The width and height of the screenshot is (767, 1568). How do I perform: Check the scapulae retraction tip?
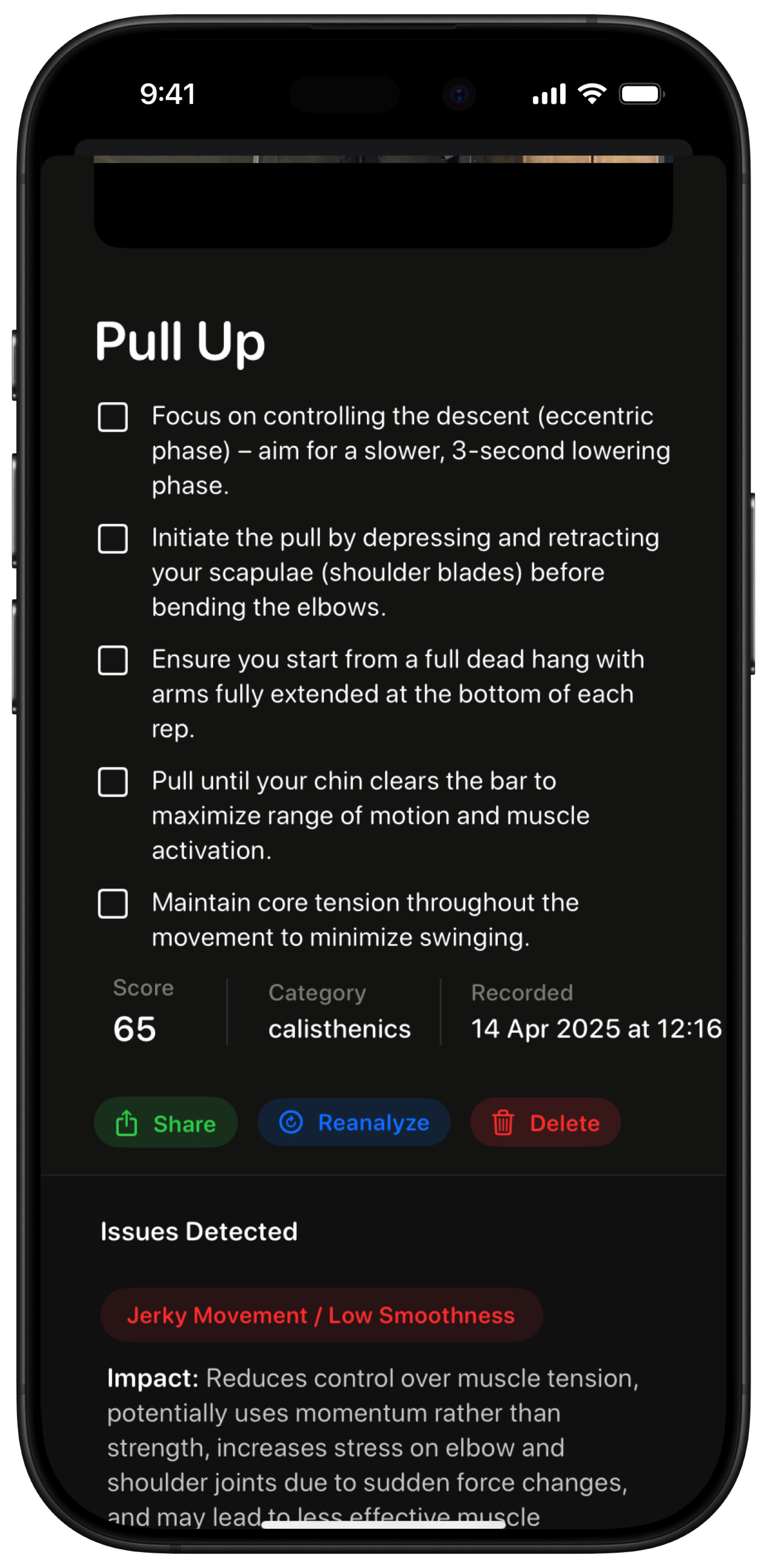[112, 538]
